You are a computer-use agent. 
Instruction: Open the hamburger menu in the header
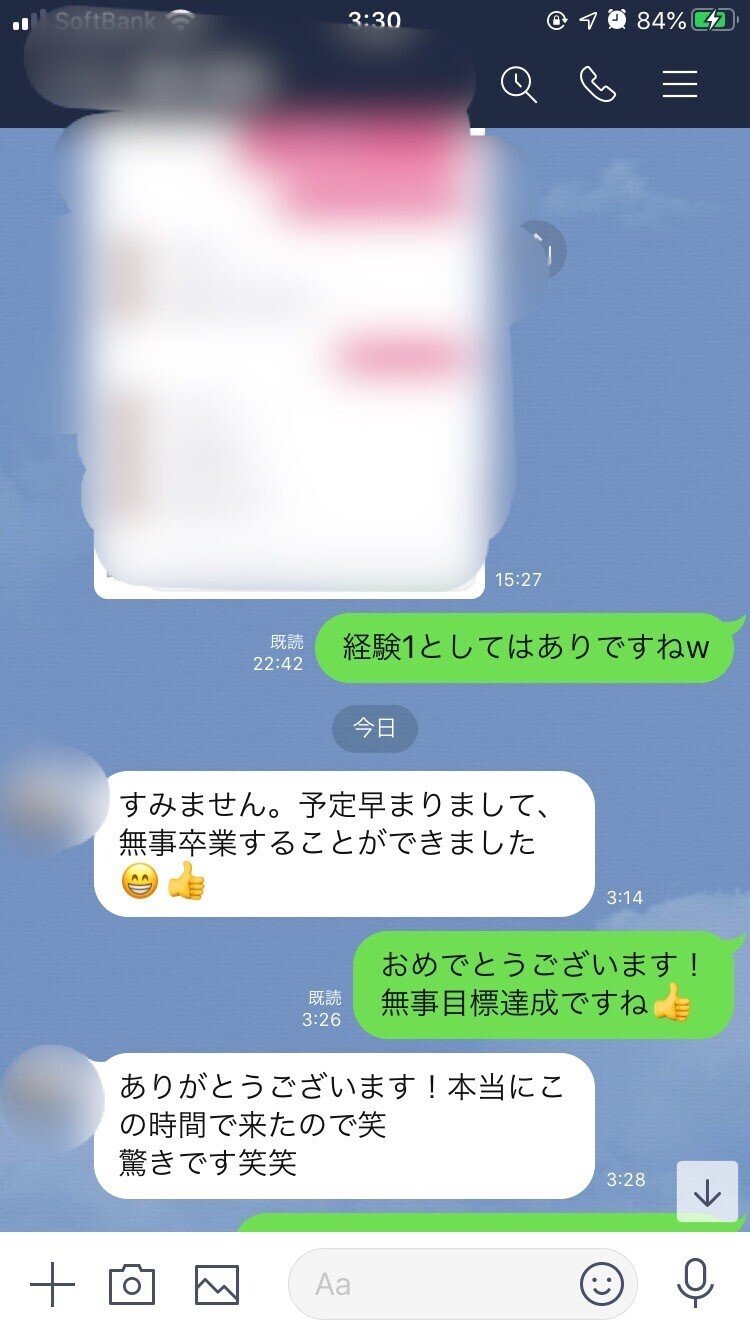click(x=679, y=84)
